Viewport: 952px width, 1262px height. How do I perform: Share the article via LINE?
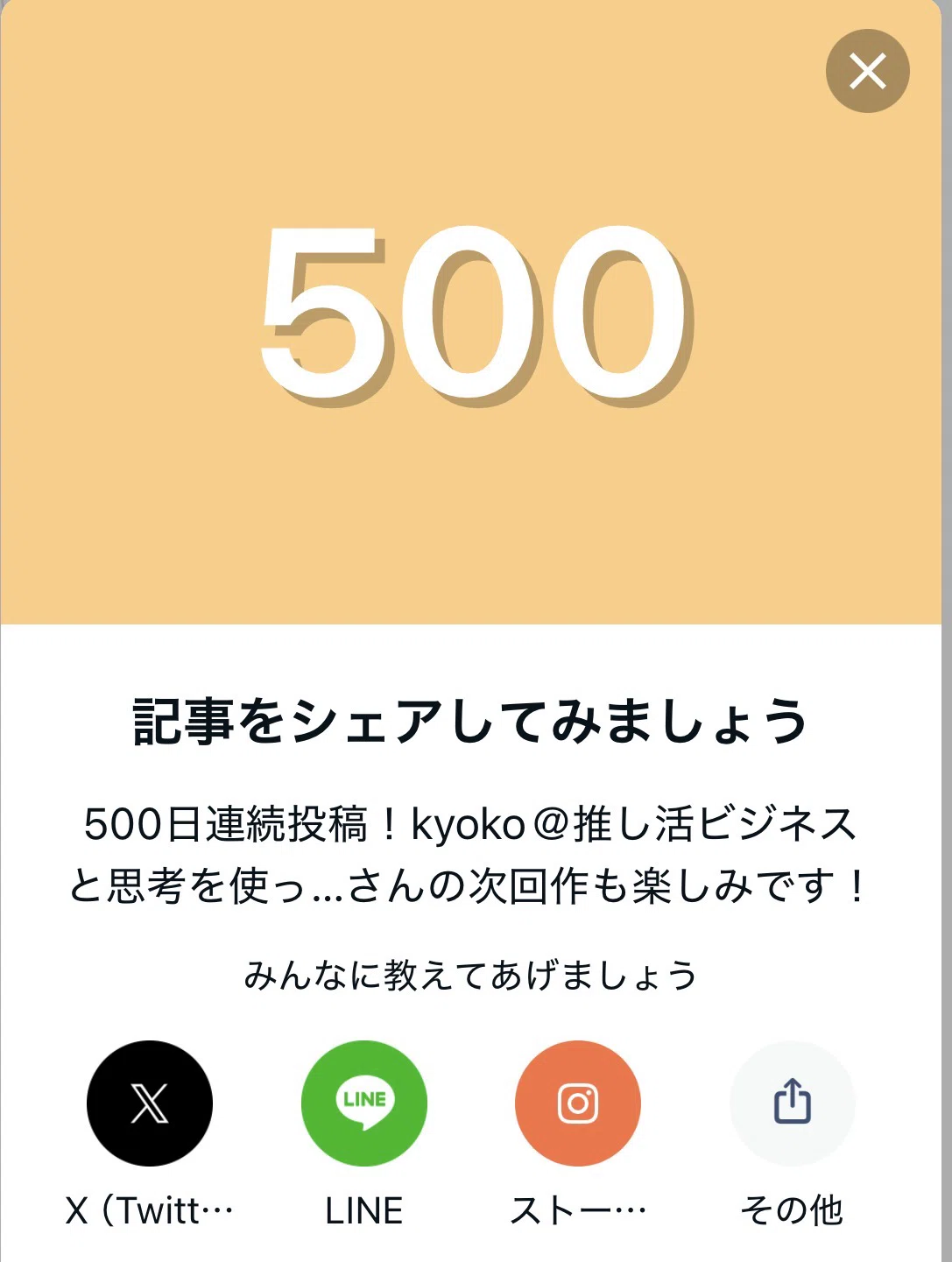(x=364, y=1103)
